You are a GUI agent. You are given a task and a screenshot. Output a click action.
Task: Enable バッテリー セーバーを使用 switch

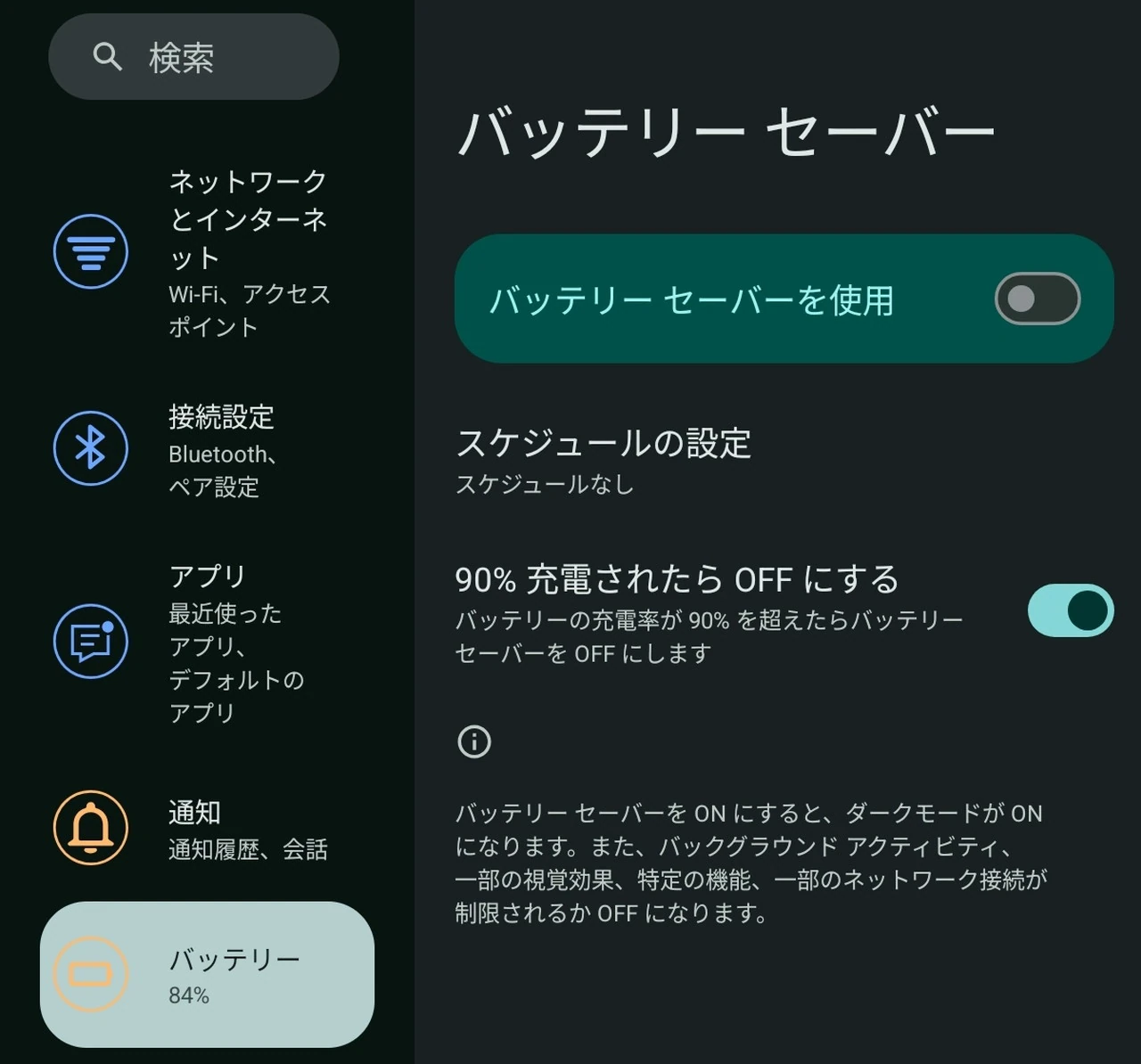1037,299
